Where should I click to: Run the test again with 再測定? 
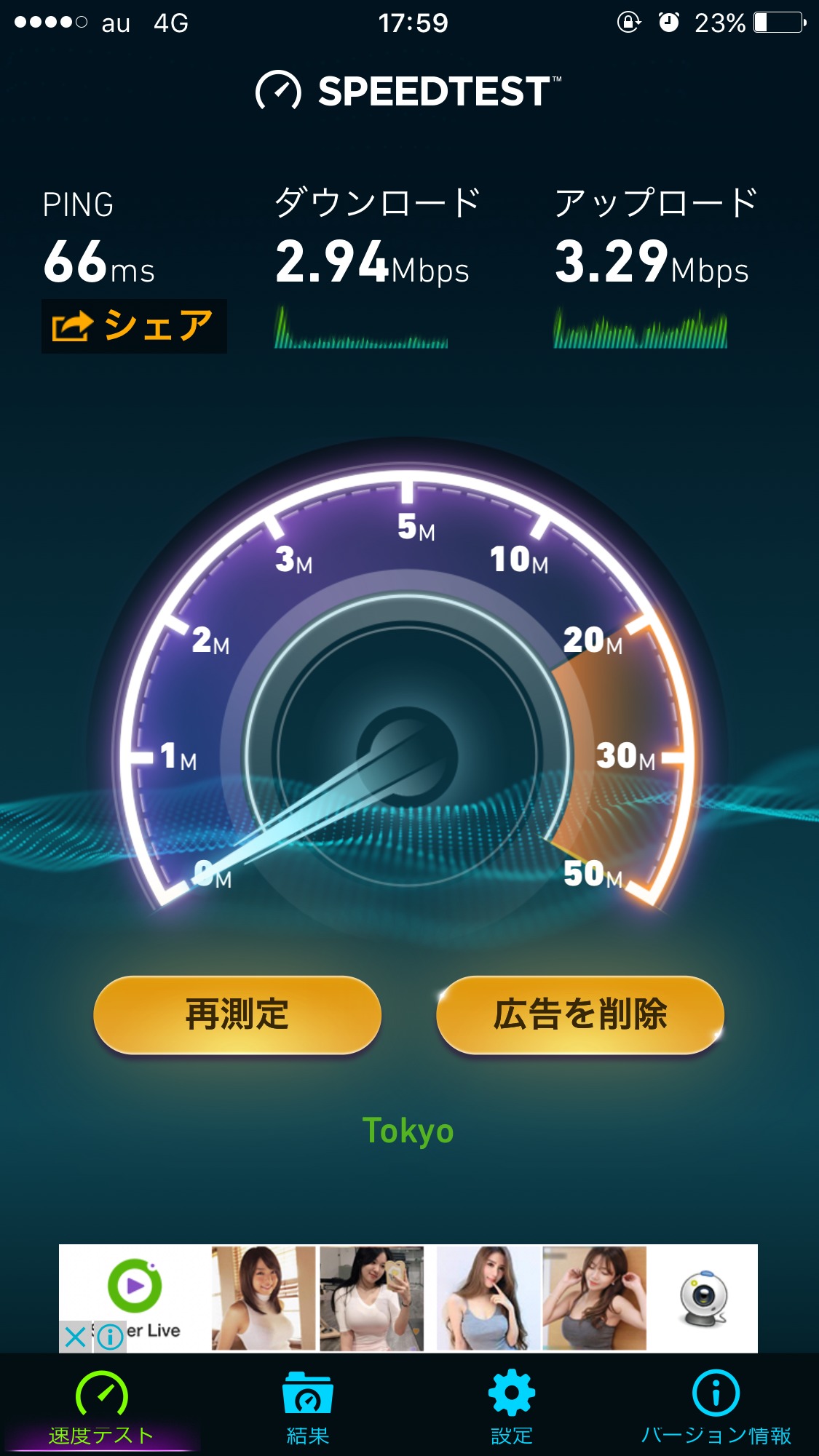tap(237, 1014)
